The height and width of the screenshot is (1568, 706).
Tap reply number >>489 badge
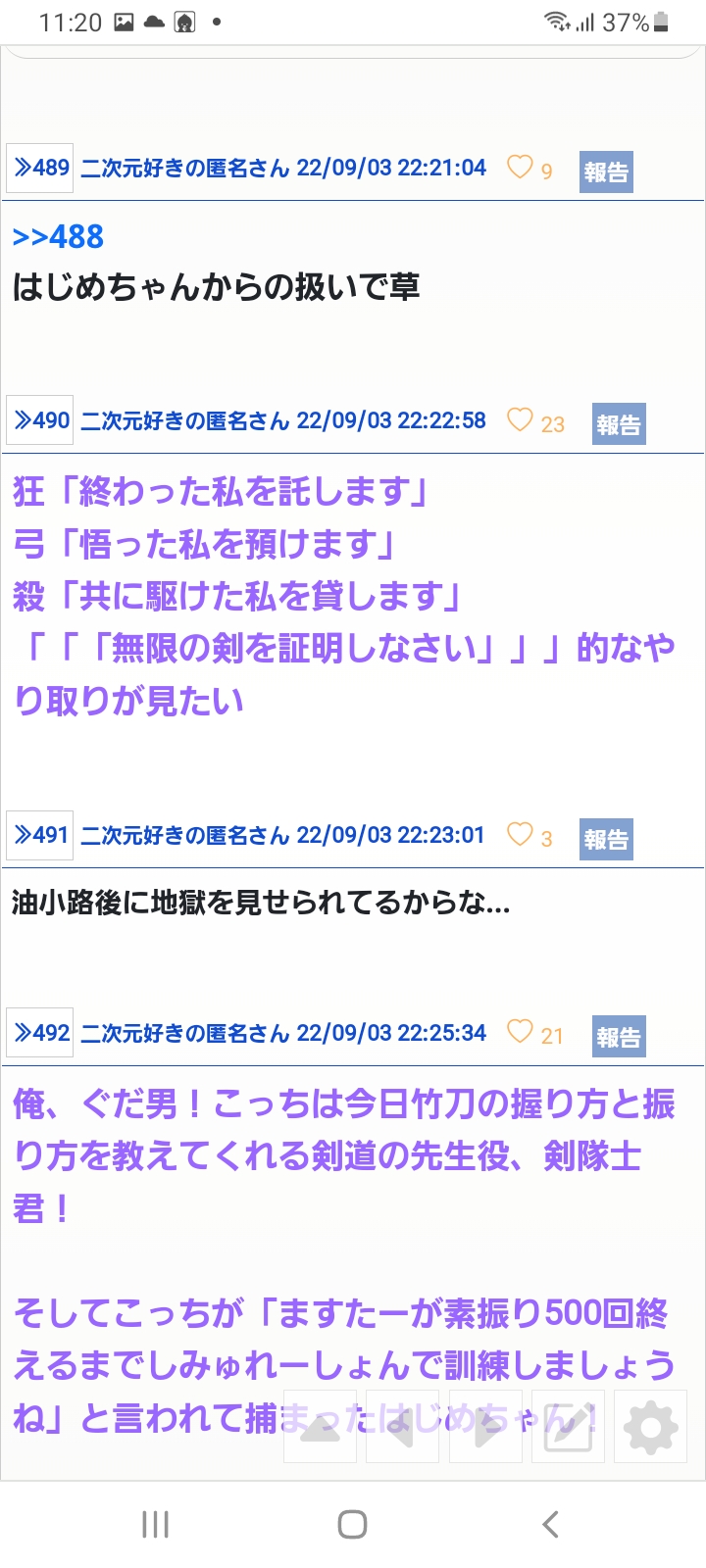pyautogui.click(x=40, y=169)
